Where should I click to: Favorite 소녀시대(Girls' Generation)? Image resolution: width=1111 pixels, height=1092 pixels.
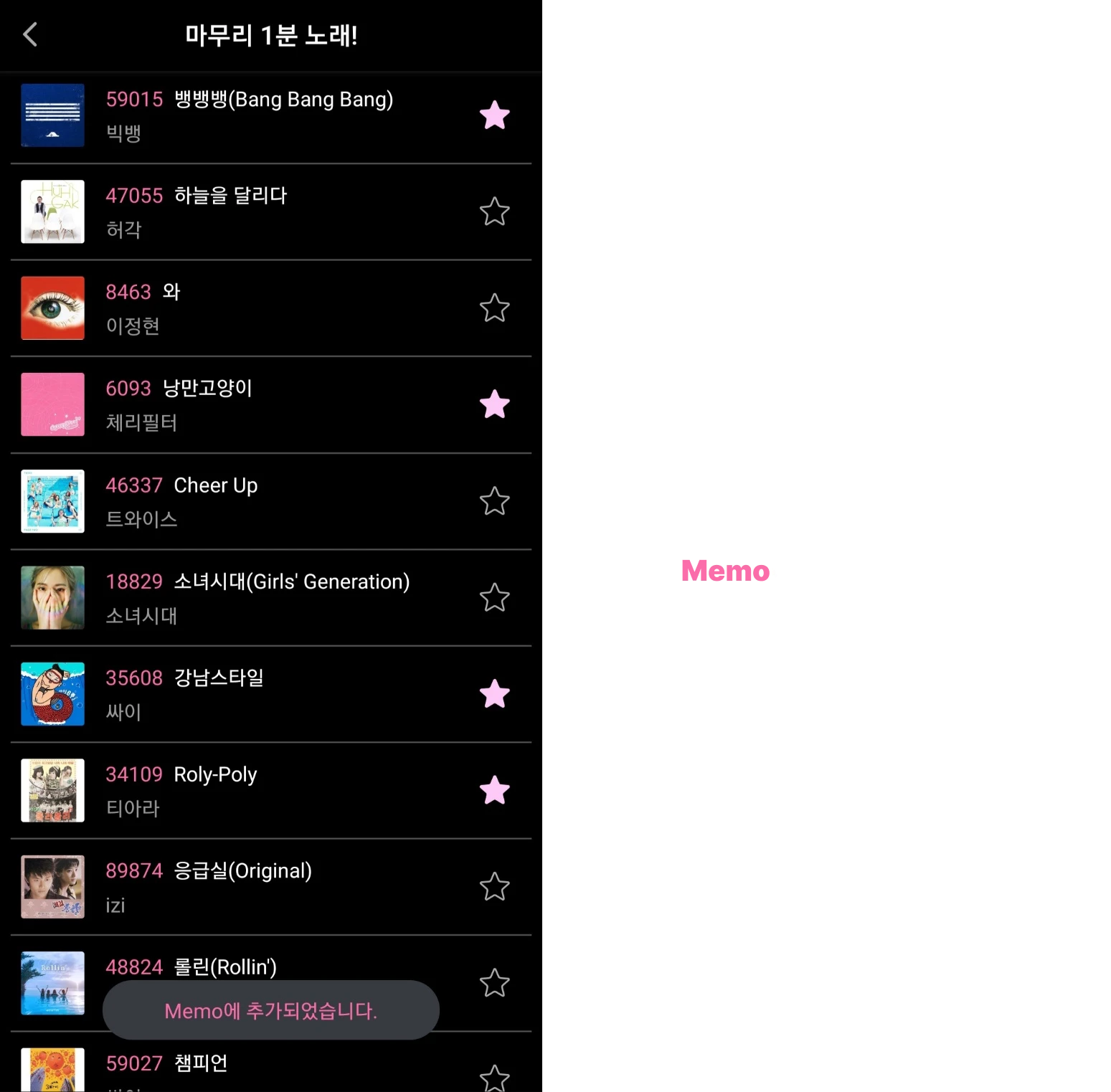click(x=494, y=597)
